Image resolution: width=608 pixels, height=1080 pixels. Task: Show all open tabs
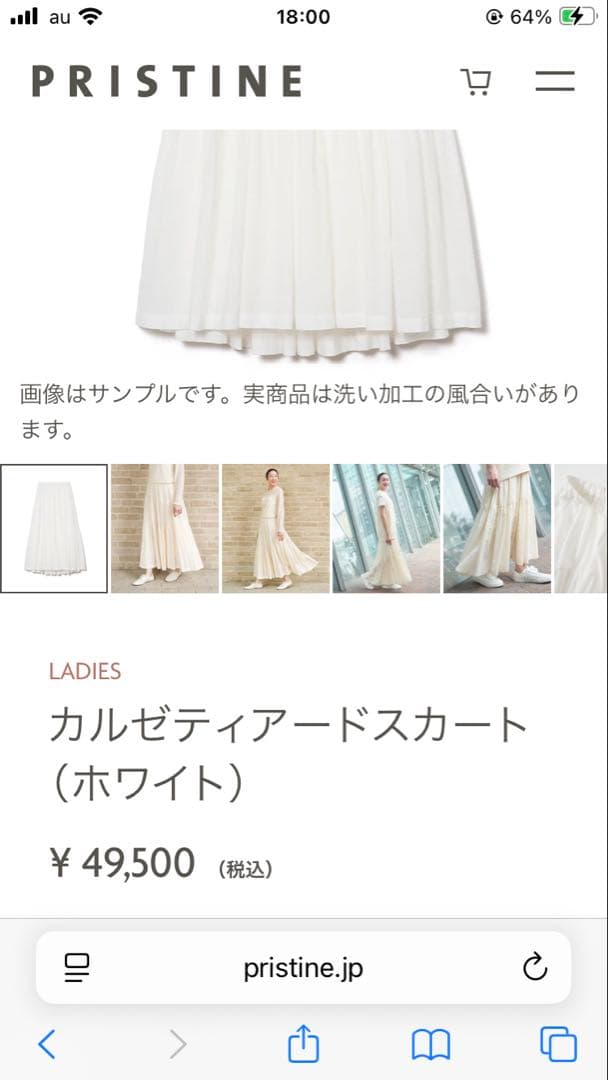point(558,1045)
